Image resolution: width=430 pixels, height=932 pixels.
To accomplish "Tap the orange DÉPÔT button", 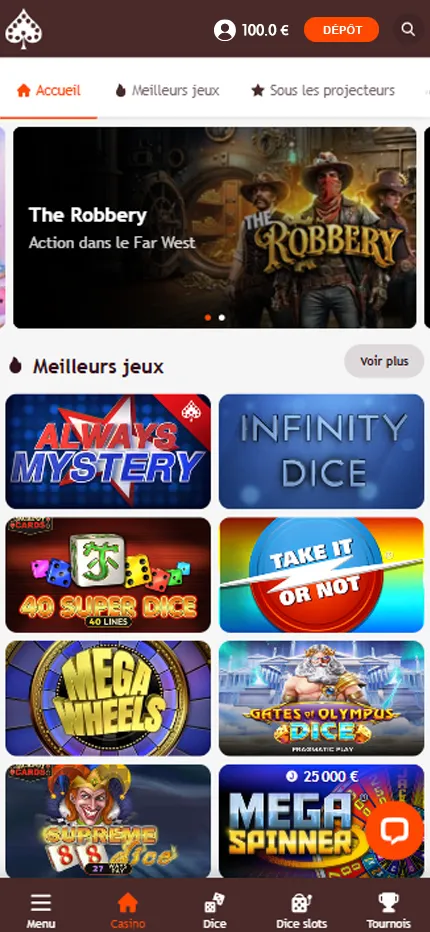I will (x=341, y=30).
